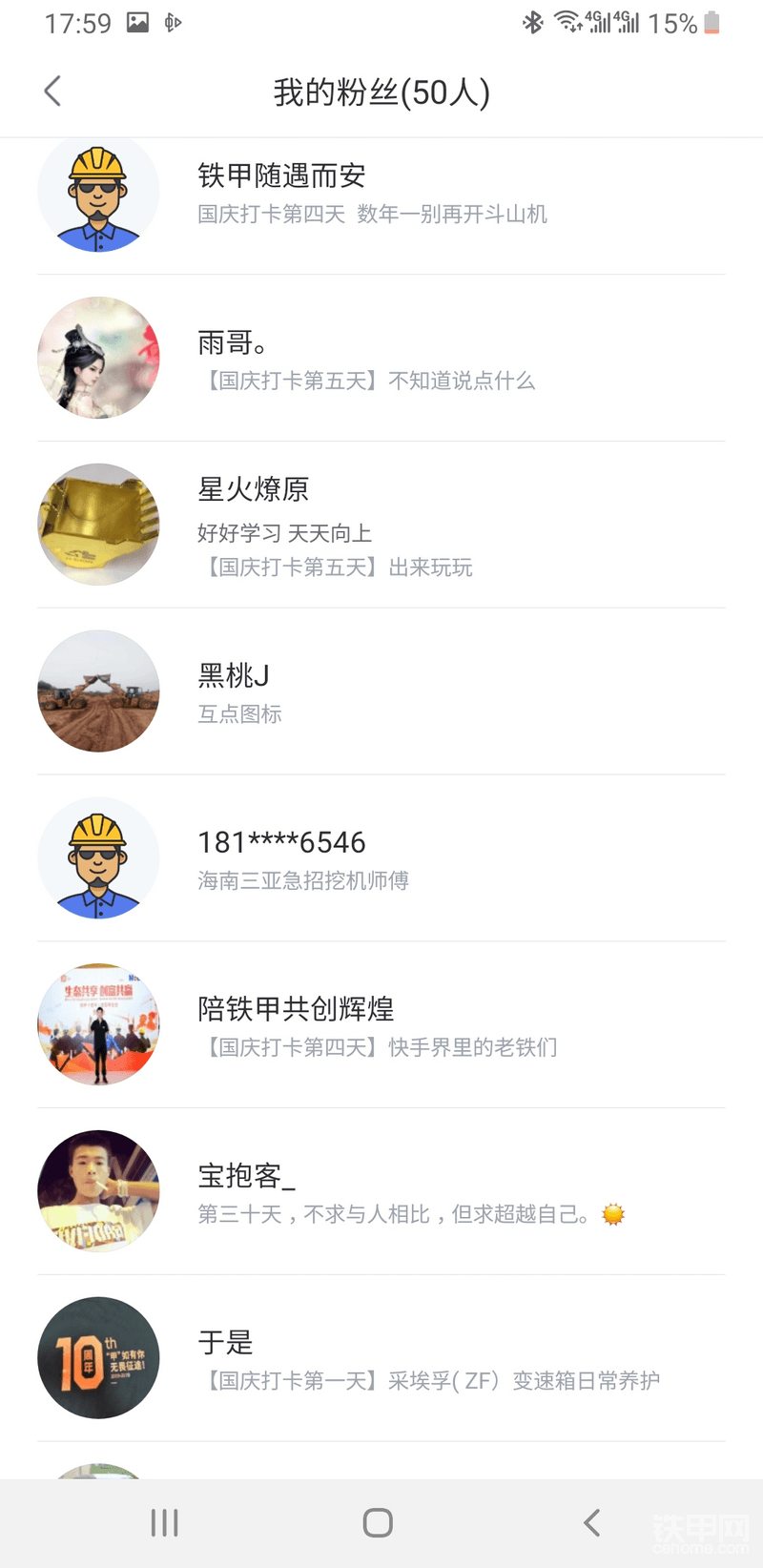View the profile of 陪铁甲共创辉煌
This screenshot has width=763, height=1568.
(381, 1025)
